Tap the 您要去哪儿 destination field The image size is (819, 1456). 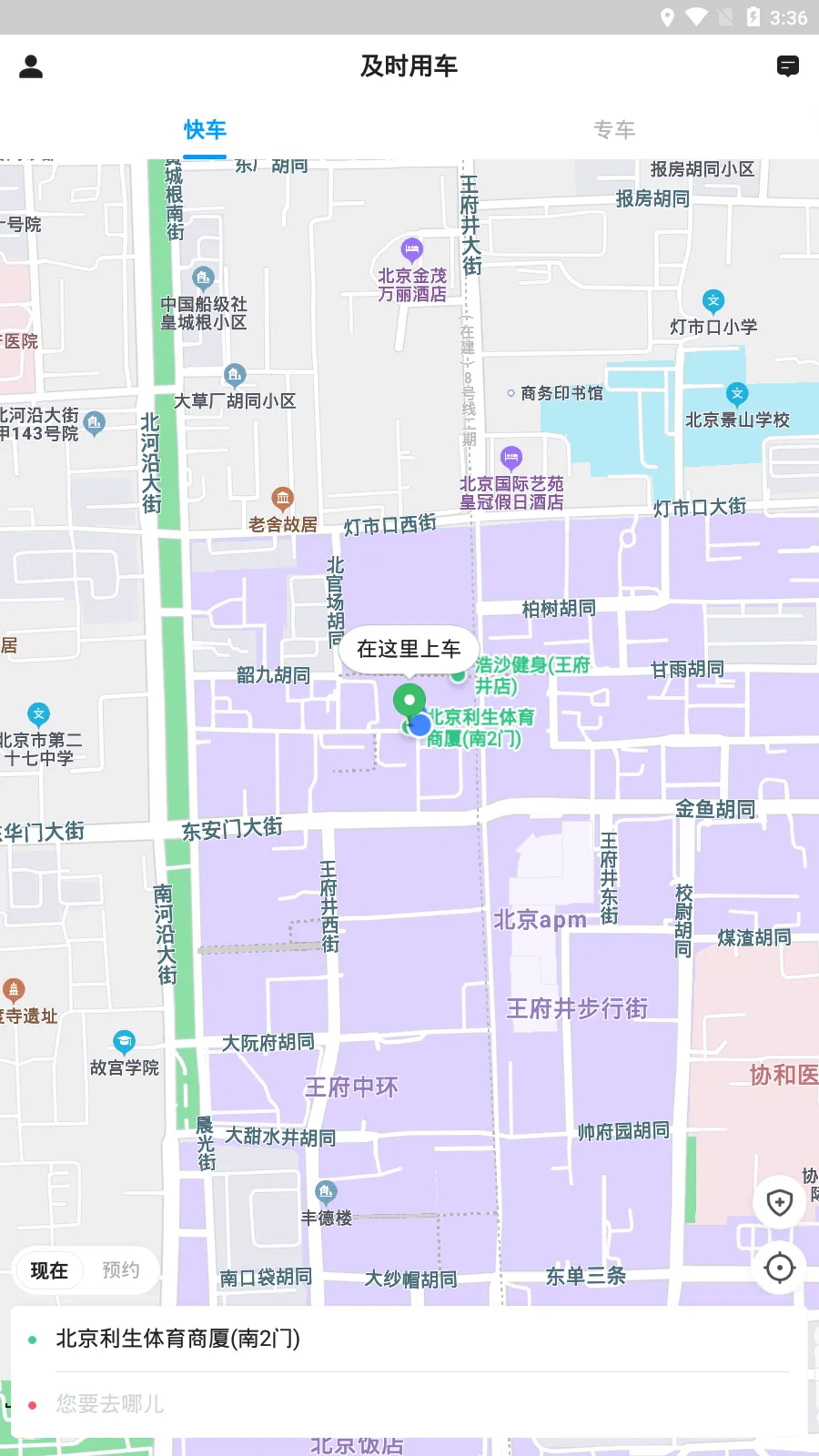[x=109, y=1403]
